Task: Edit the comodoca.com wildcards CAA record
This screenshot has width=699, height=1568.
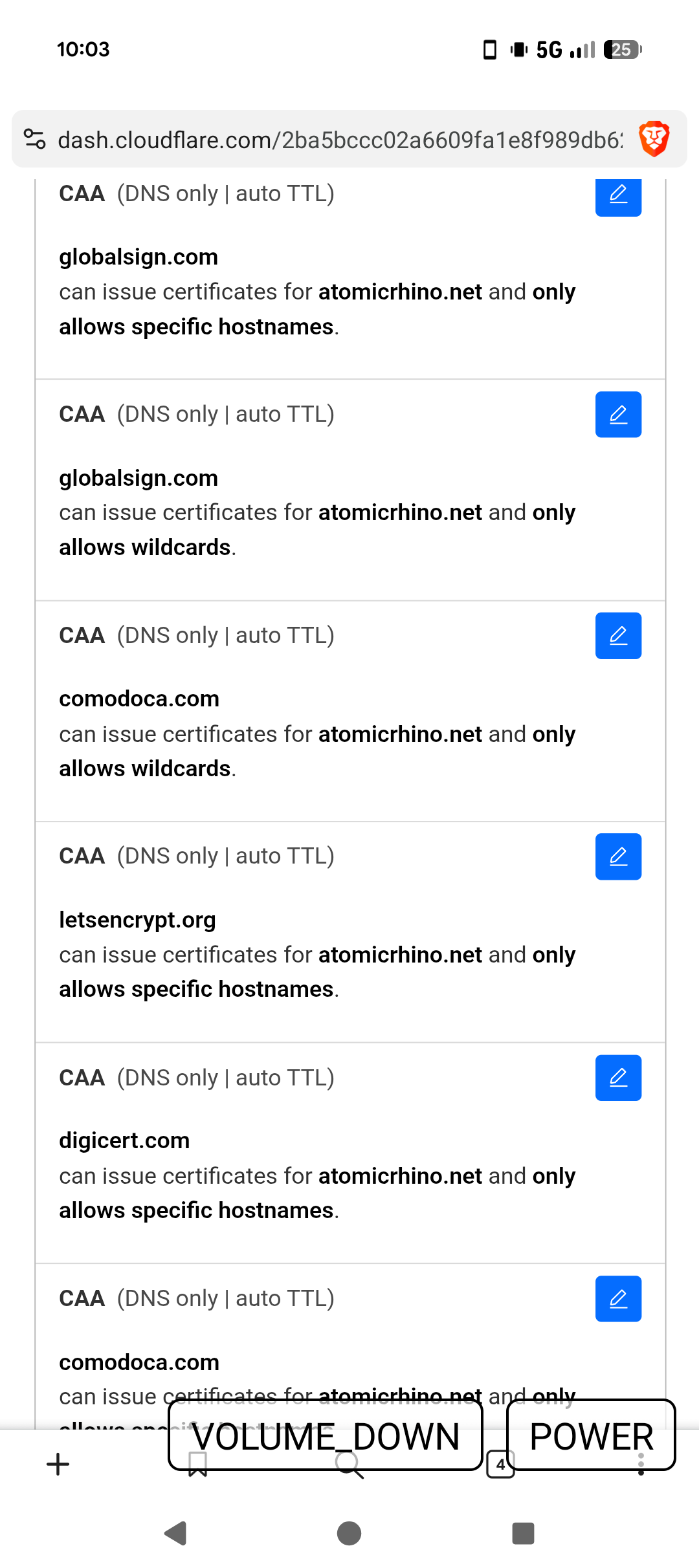Action: pyautogui.click(x=618, y=636)
